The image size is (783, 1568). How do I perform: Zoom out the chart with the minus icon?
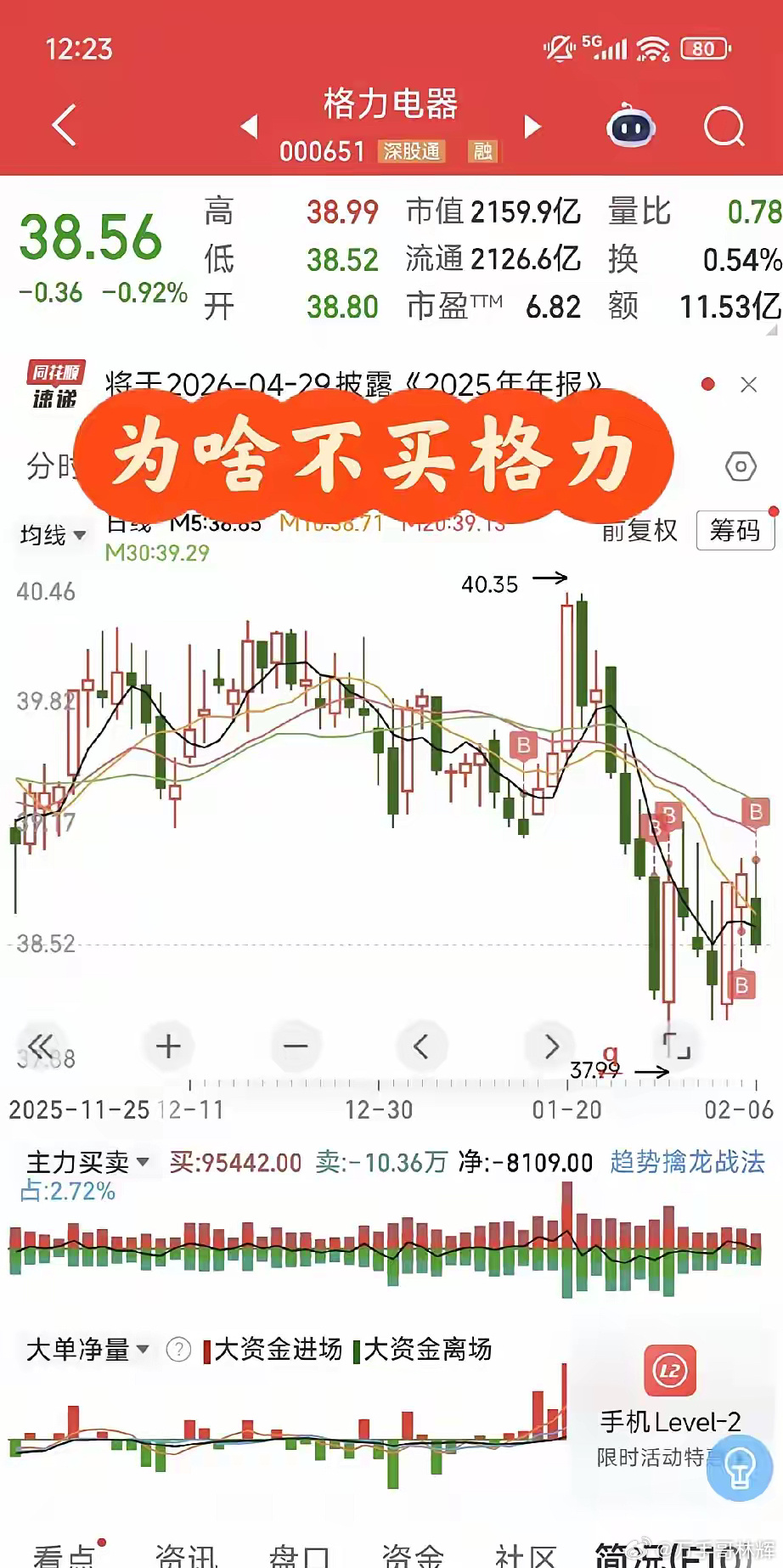(295, 1046)
